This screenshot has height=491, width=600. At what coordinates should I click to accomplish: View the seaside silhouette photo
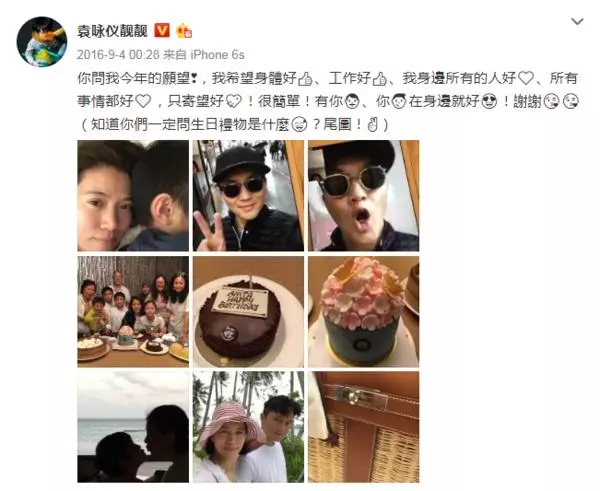pyautogui.click(x=133, y=427)
